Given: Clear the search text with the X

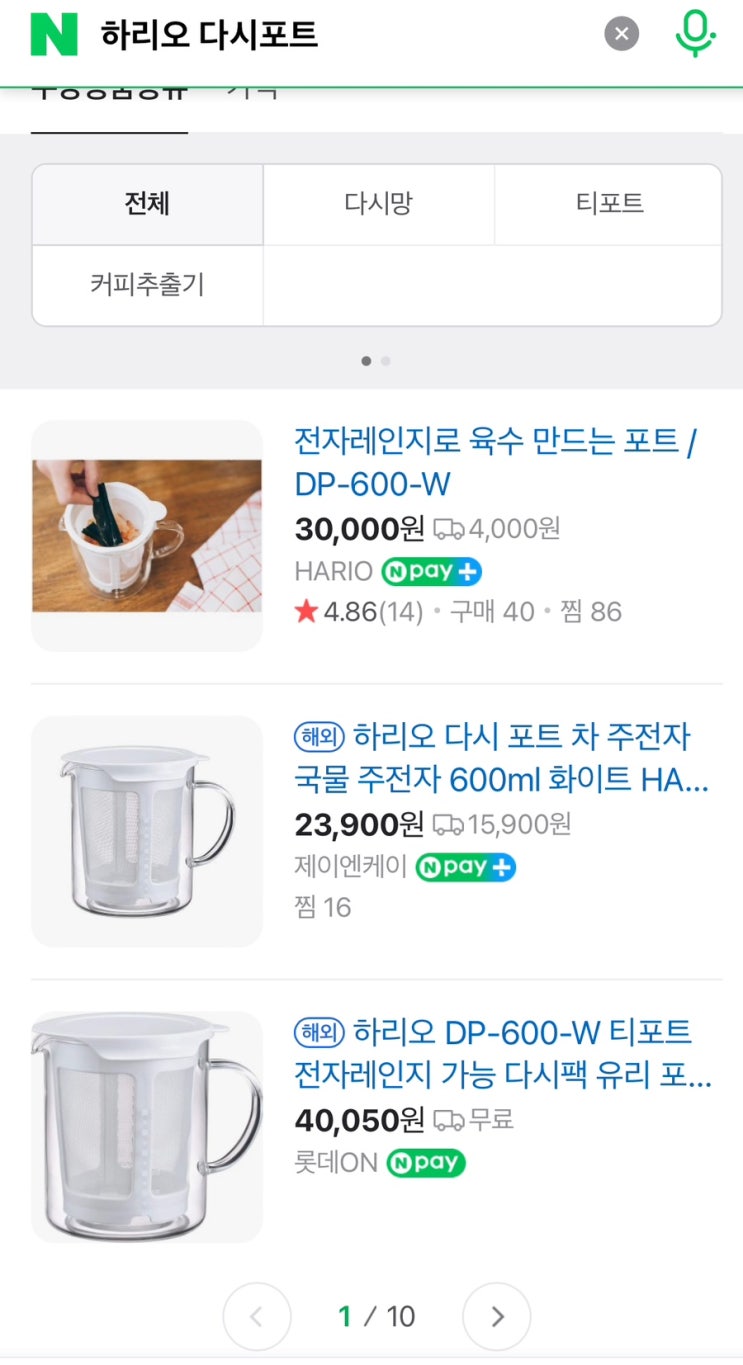Looking at the screenshot, I should pos(621,35).
